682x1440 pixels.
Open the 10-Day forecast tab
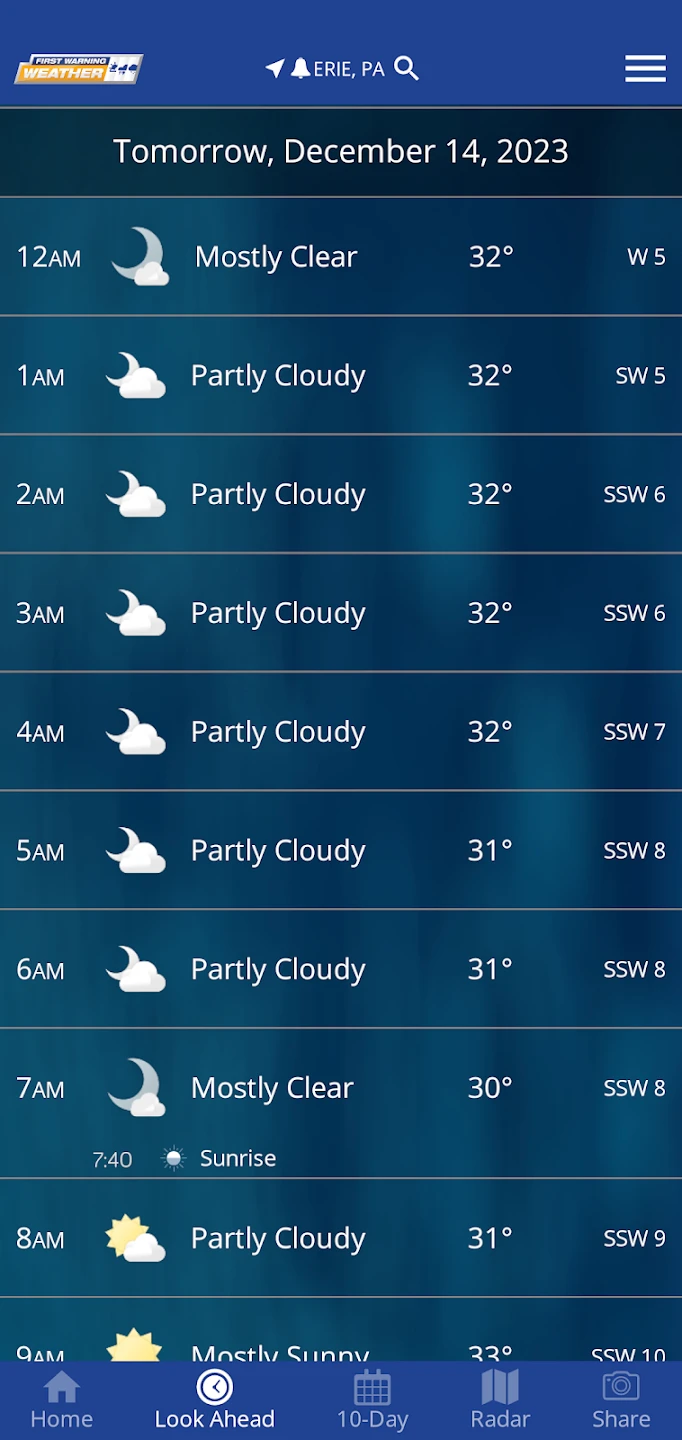[x=372, y=1400]
